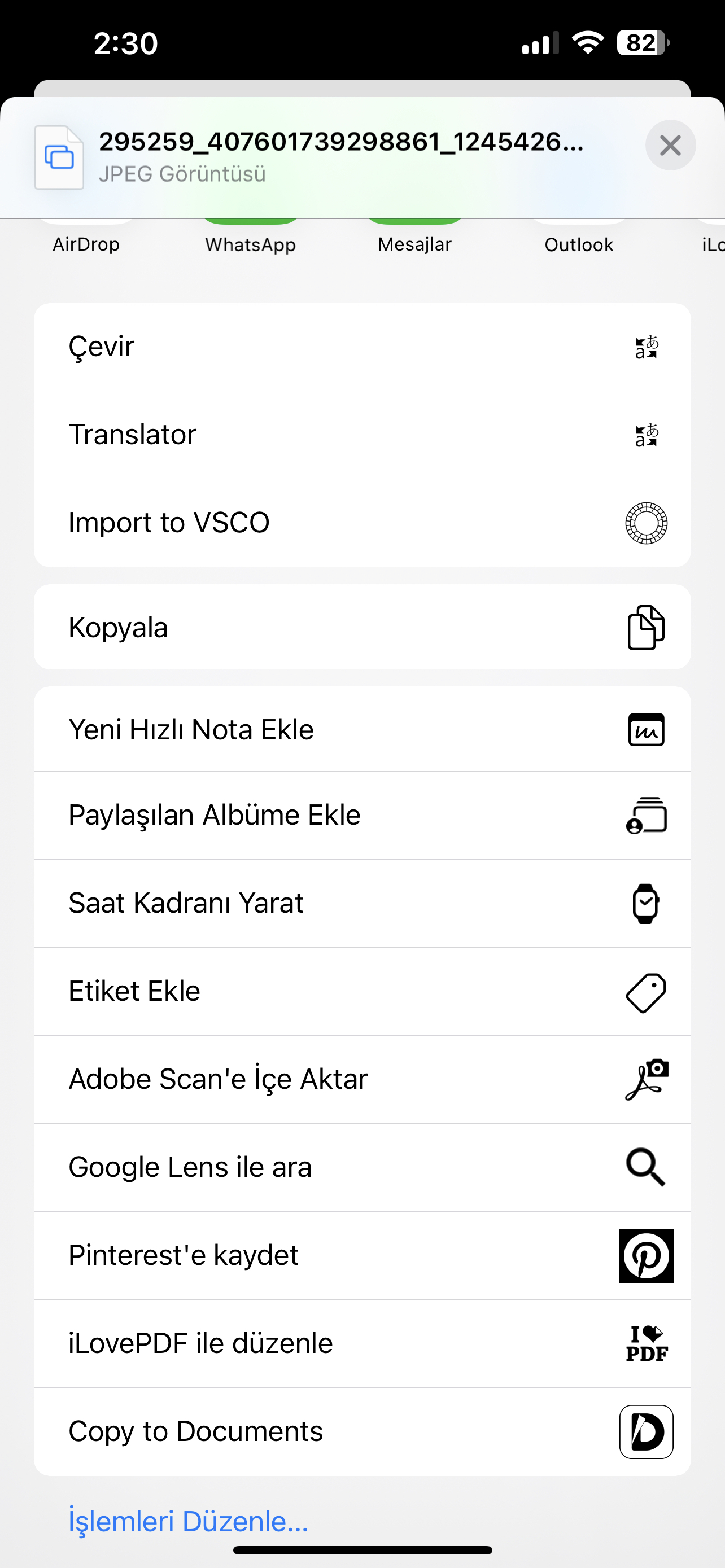
Task: Select the Çevir action
Action: click(x=362, y=347)
